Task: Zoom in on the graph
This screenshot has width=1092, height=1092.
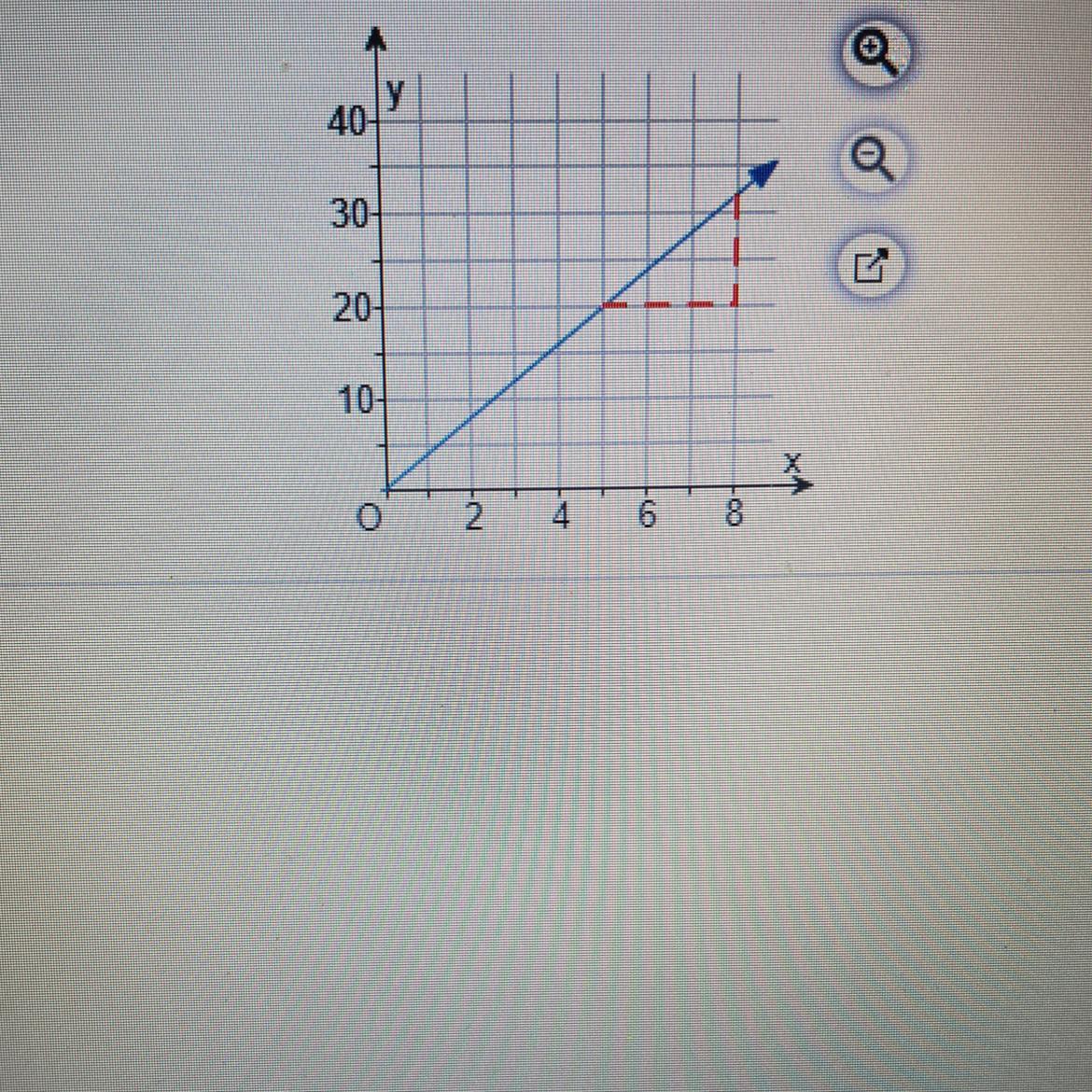Action: [x=874, y=54]
